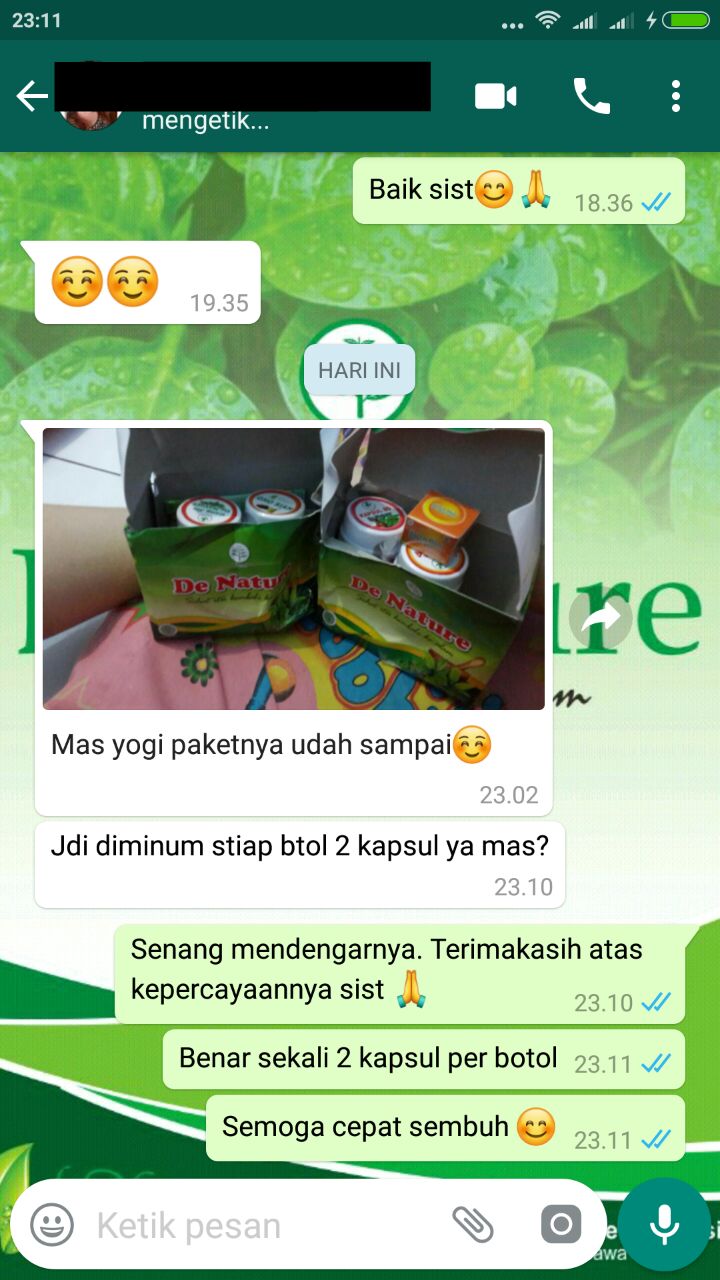The image size is (720, 1280).
Task: Open the emoji picker
Action: tap(52, 1225)
